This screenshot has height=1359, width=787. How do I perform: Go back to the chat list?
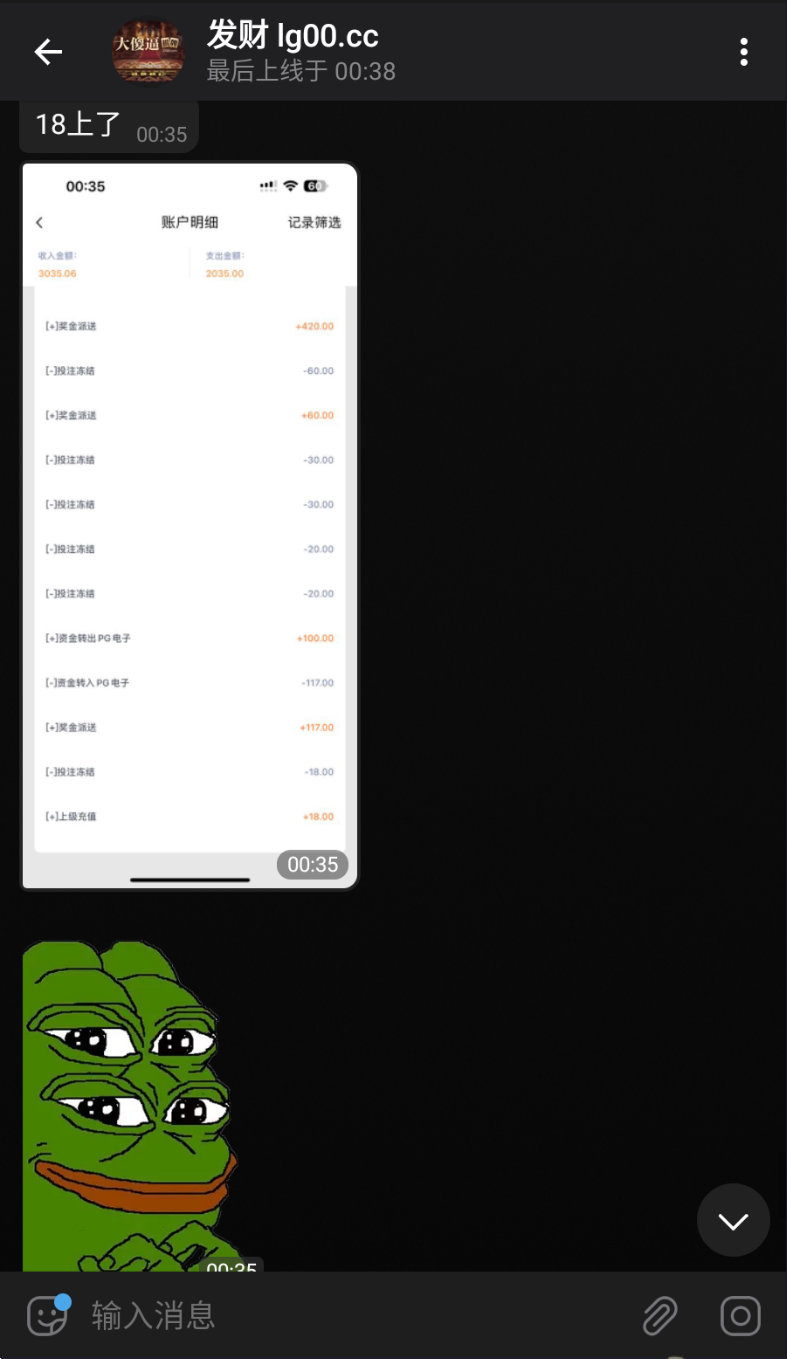pos(48,52)
